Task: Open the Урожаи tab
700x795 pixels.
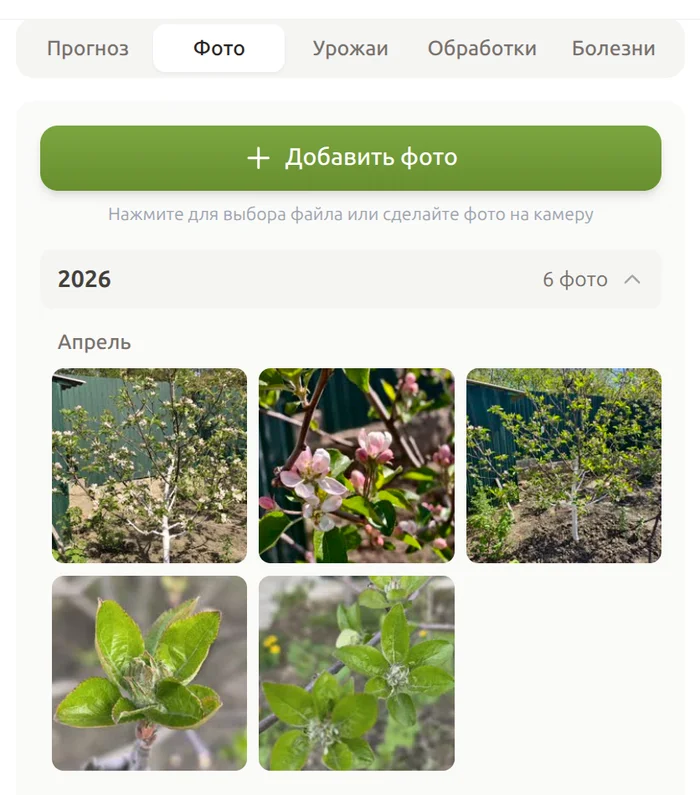Action: (350, 49)
